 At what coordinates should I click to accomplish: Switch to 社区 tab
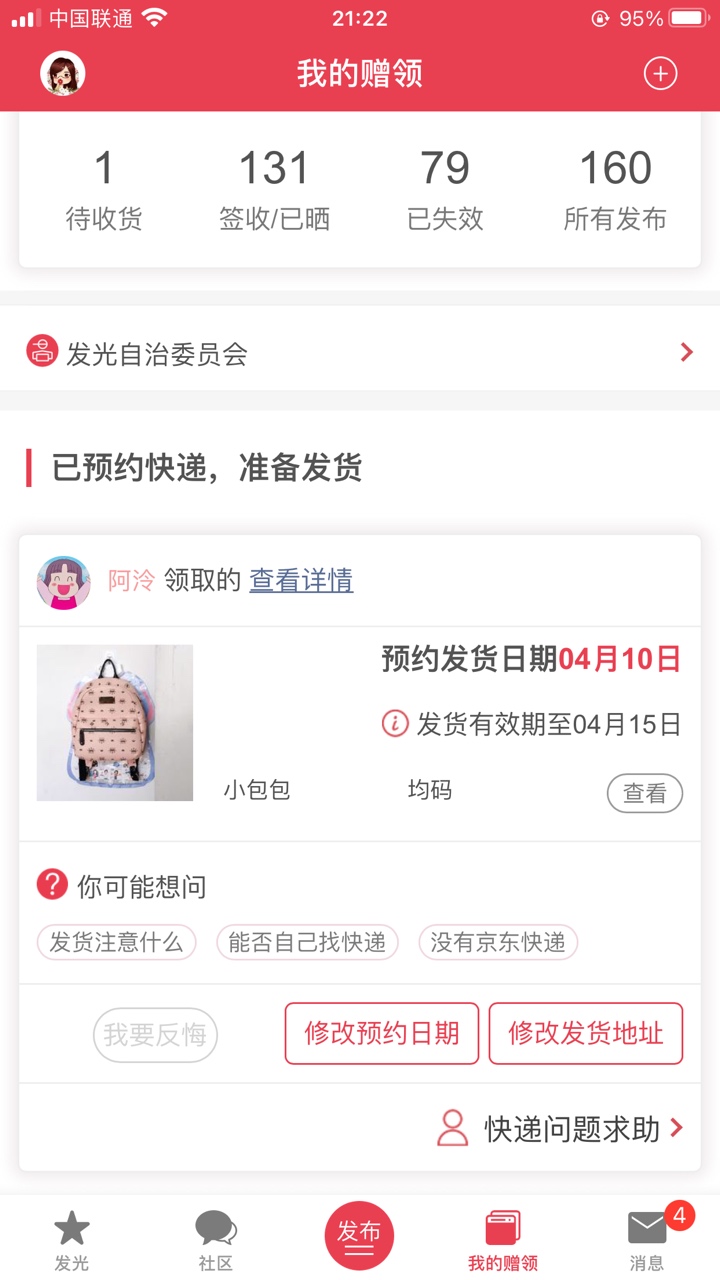[216, 1240]
